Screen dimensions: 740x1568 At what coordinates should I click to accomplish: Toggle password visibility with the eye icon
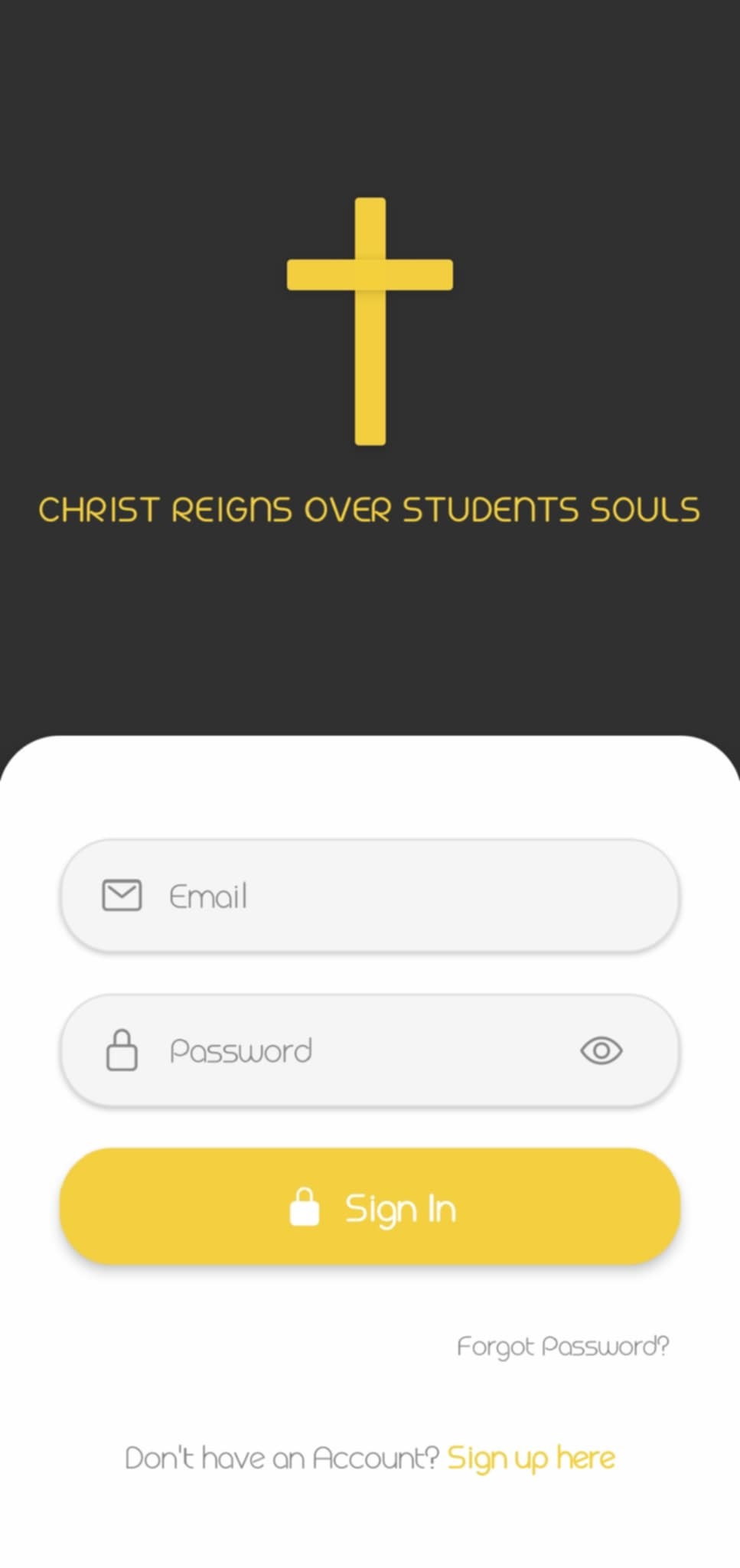click(x=601, y=1050)
